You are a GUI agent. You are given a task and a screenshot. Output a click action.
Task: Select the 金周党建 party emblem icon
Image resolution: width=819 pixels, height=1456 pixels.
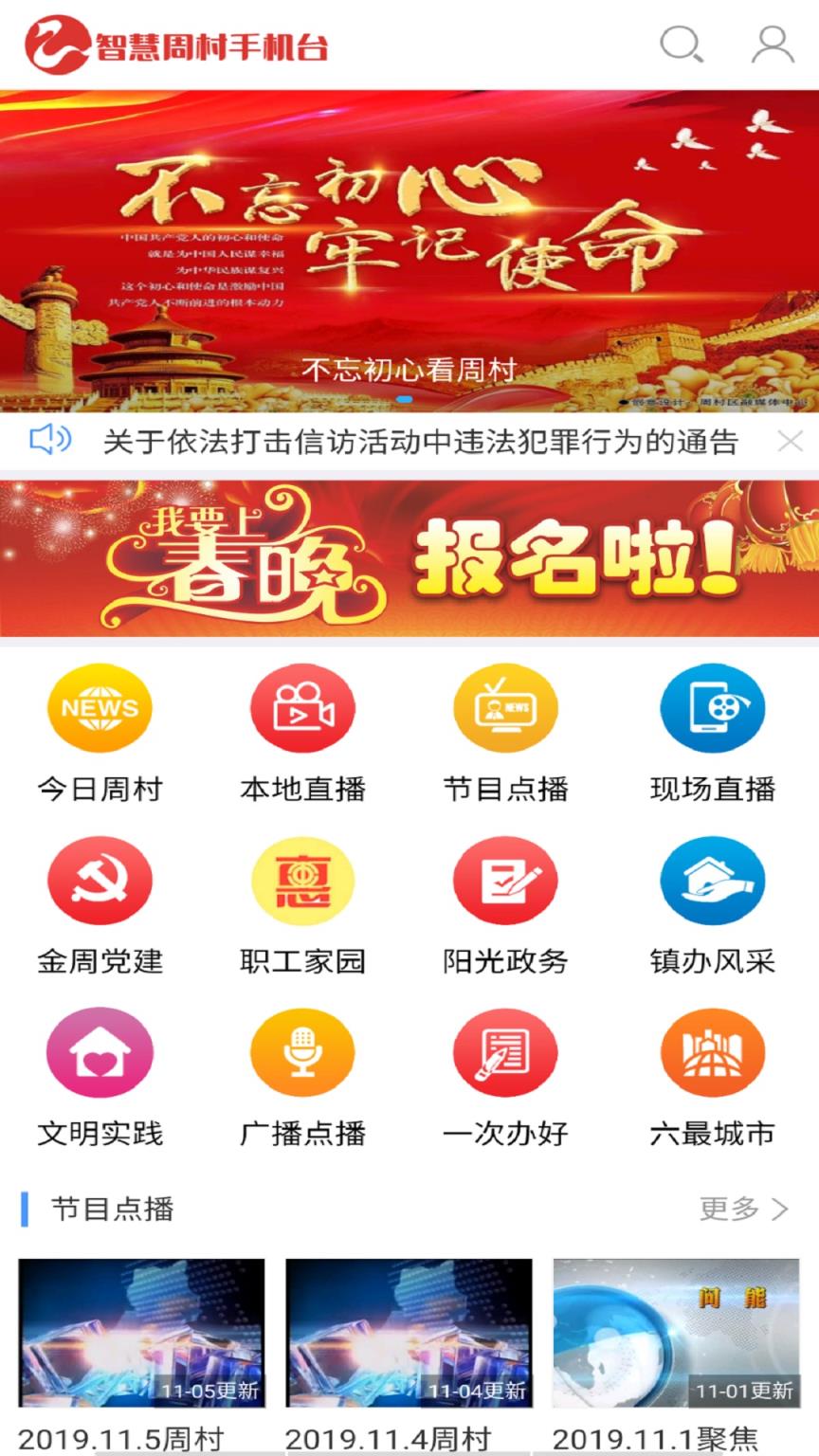click(x=100, y=880)
